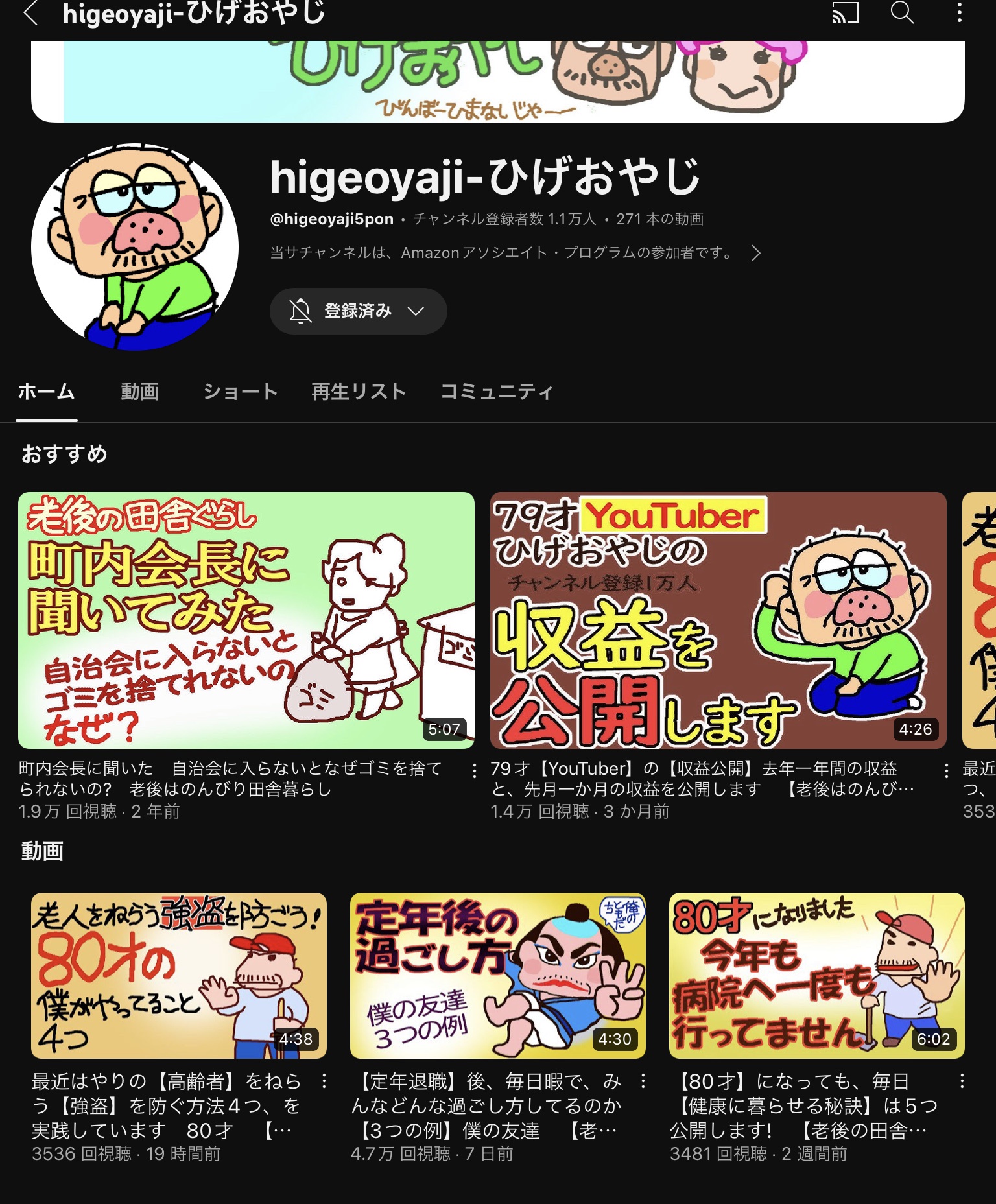The image size is (996, 1204).
Task: Switch to the コミュニティ tab
Action: pos(496,392)
